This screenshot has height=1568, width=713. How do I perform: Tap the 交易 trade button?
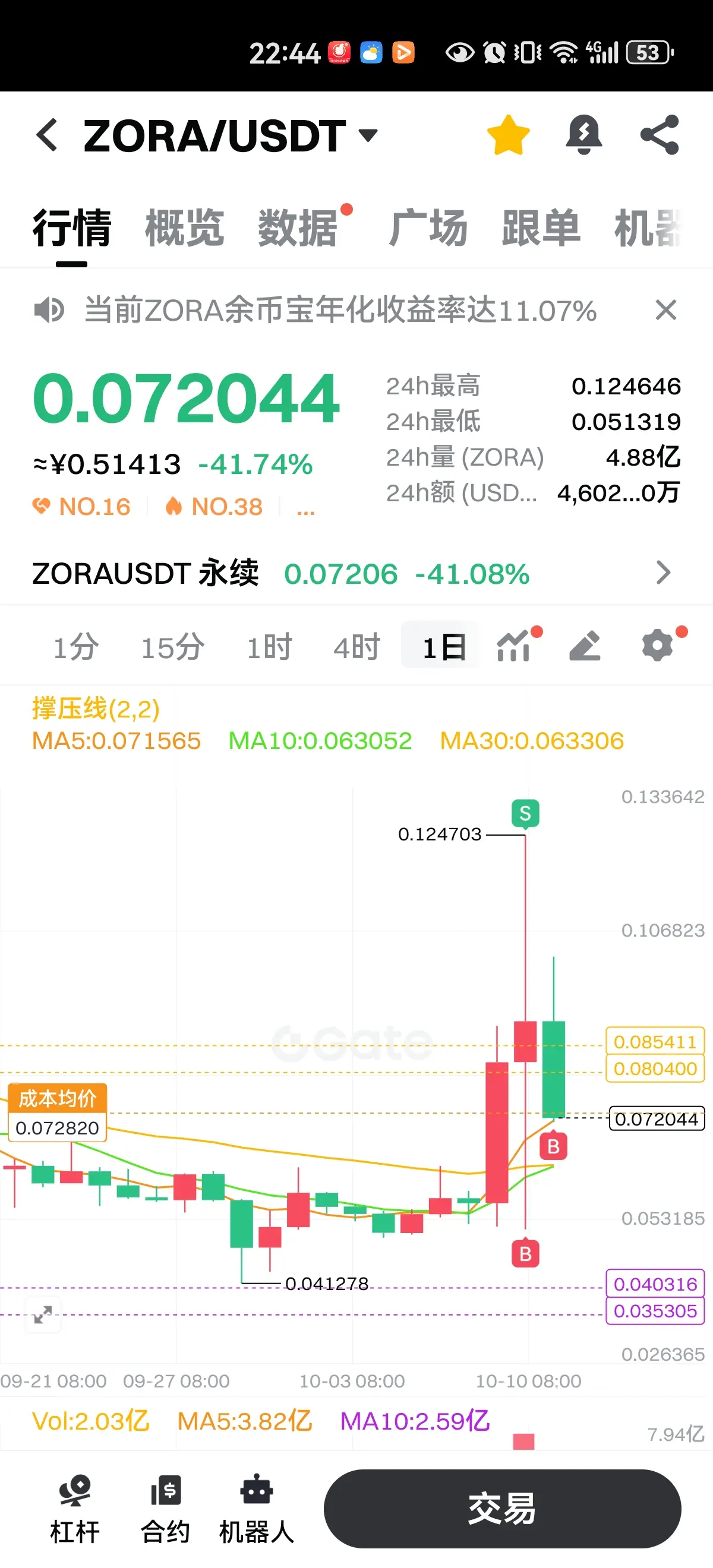click(502, 1509)
